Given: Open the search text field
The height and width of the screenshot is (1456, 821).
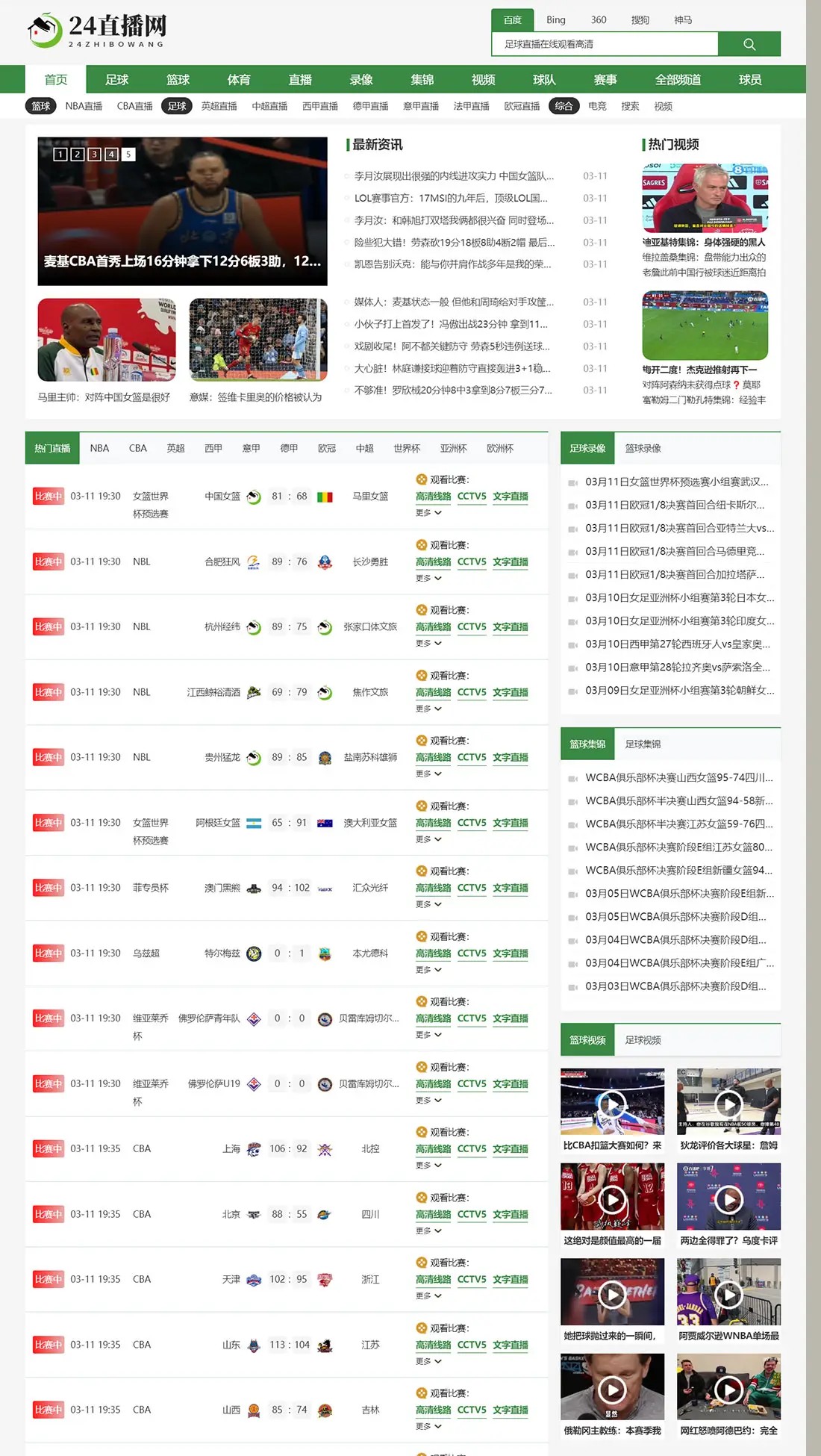Looking at the screenshot, I should tap(605, 44).
